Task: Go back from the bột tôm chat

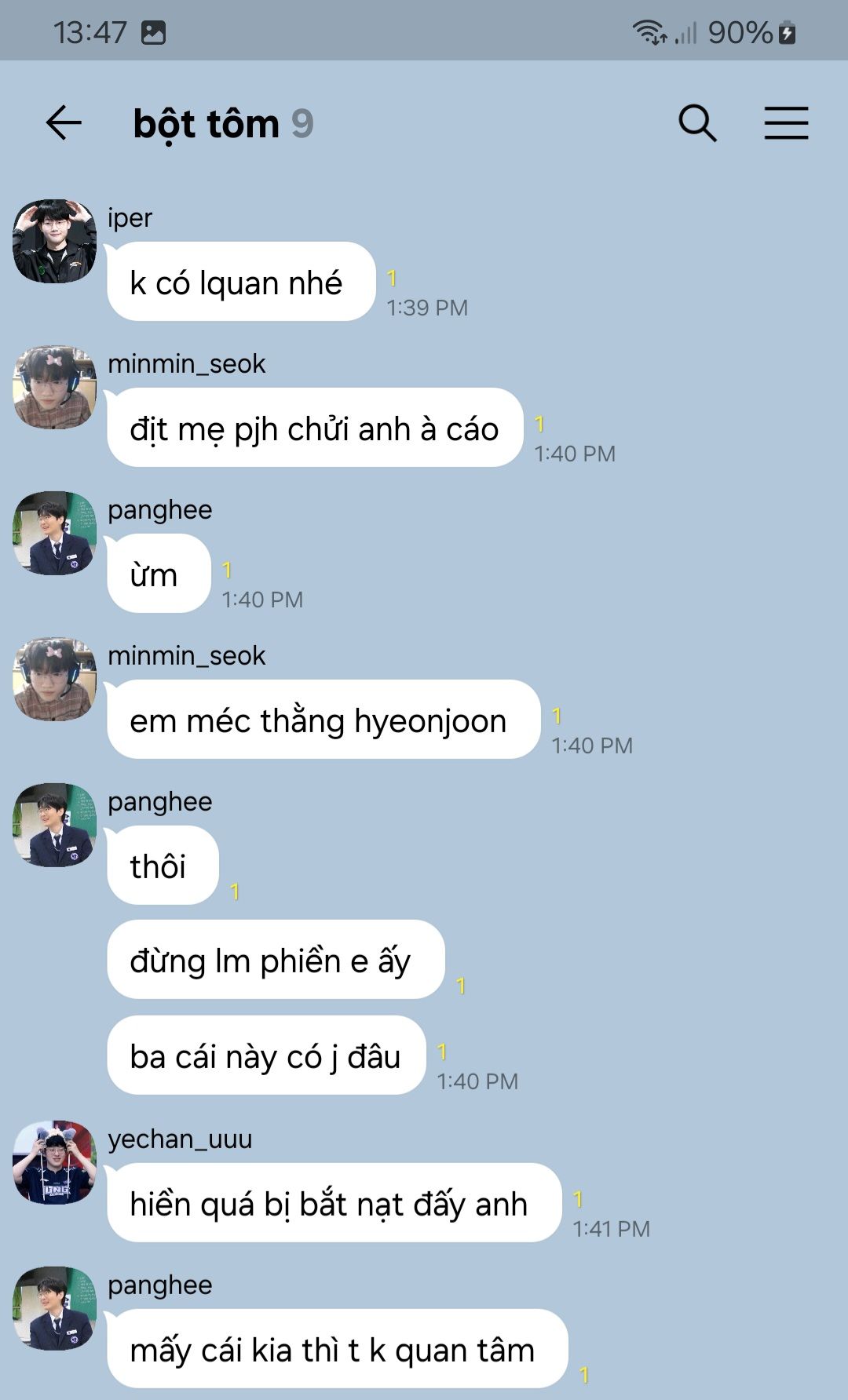Action: (64, 123)
